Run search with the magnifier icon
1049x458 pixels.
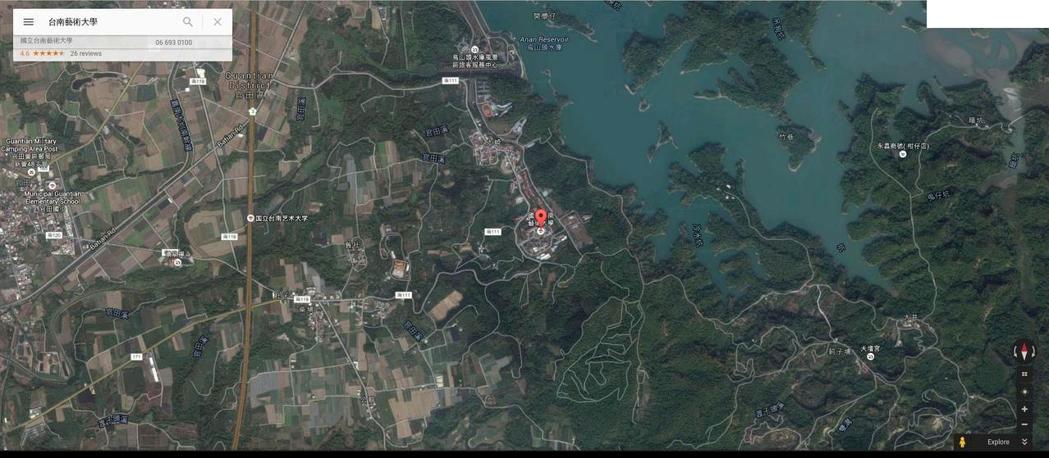pos(187,22)
